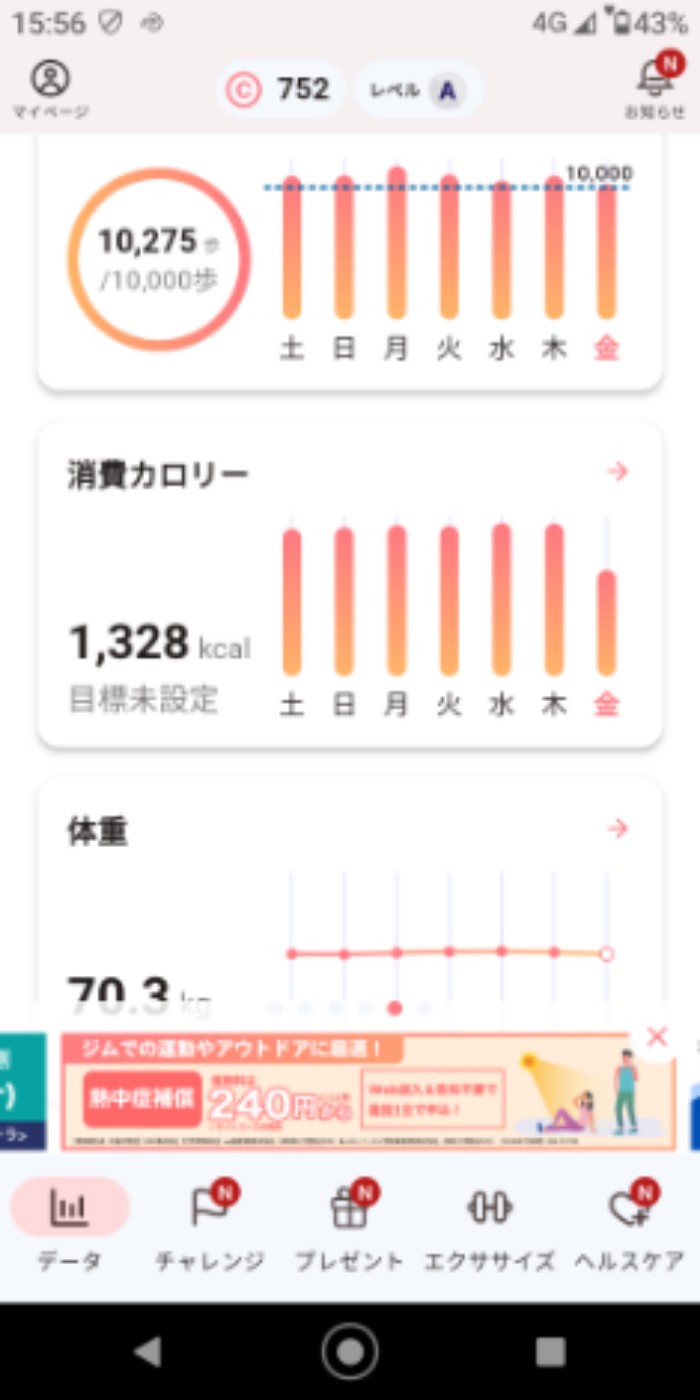Image resolution: width=700 pixels, height=1400 pixels.
Task: Open the お知らせ notifications bell
Action: point(655,88)
